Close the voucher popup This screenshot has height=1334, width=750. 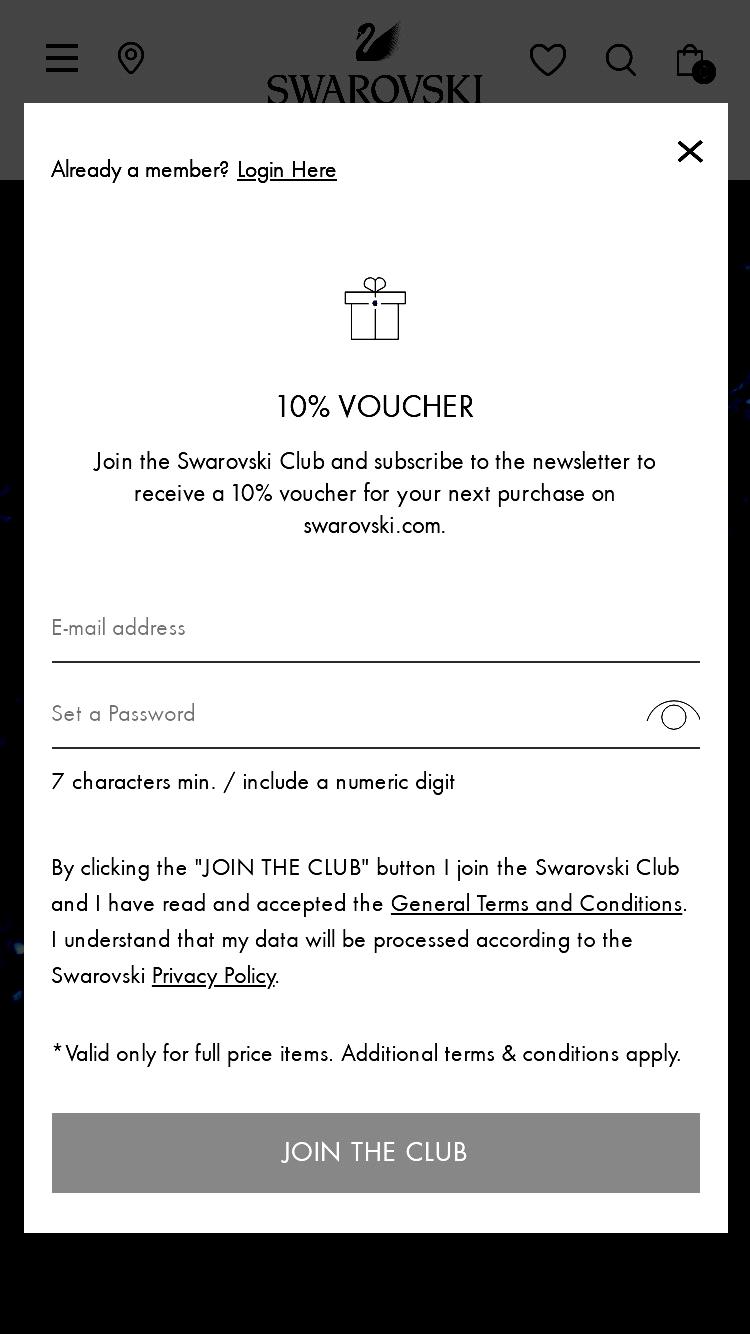[690, 151]
